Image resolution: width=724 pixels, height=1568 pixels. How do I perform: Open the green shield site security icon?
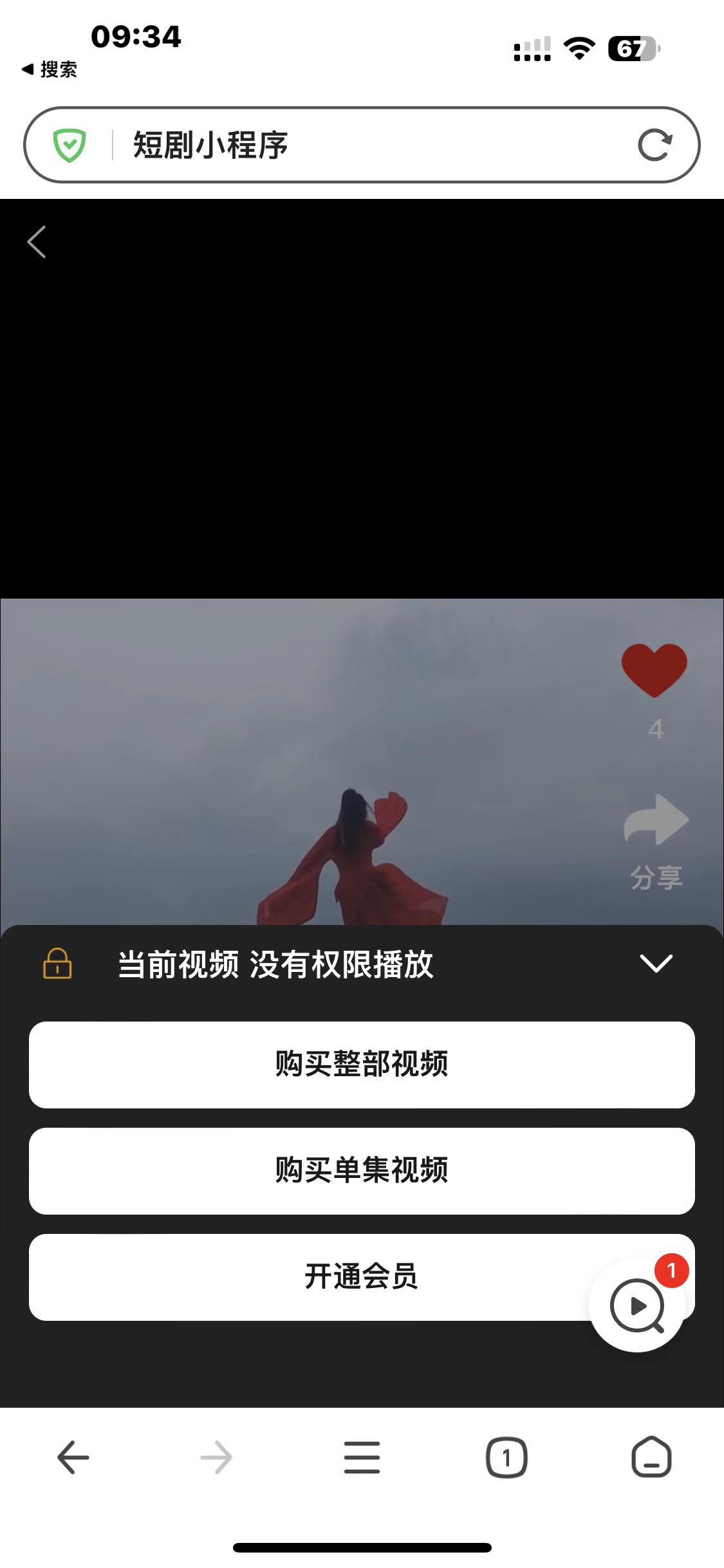[70, 145]
